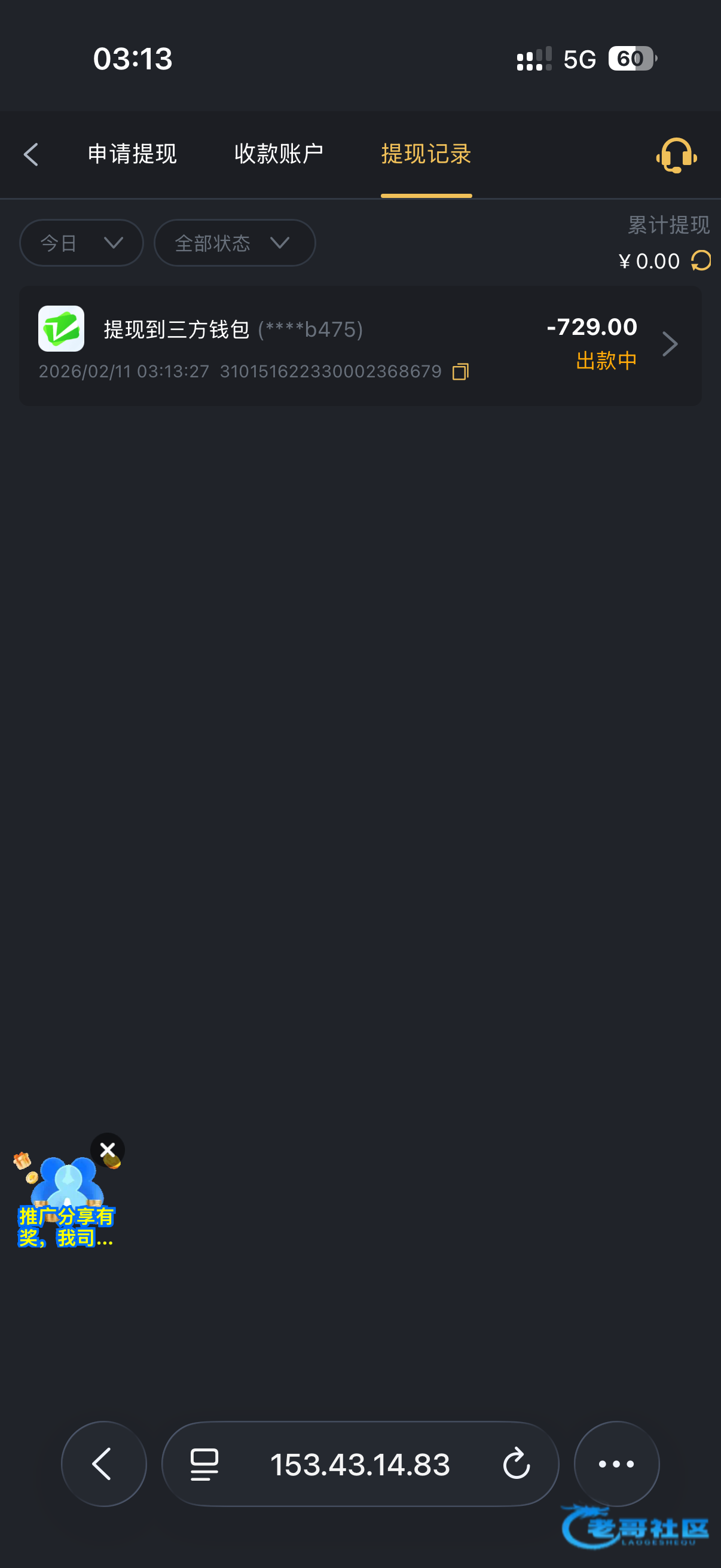Viewport: 721px width, 1568px height.
Task: Switch to the 收款账户 tab
Action: [279, 154]
